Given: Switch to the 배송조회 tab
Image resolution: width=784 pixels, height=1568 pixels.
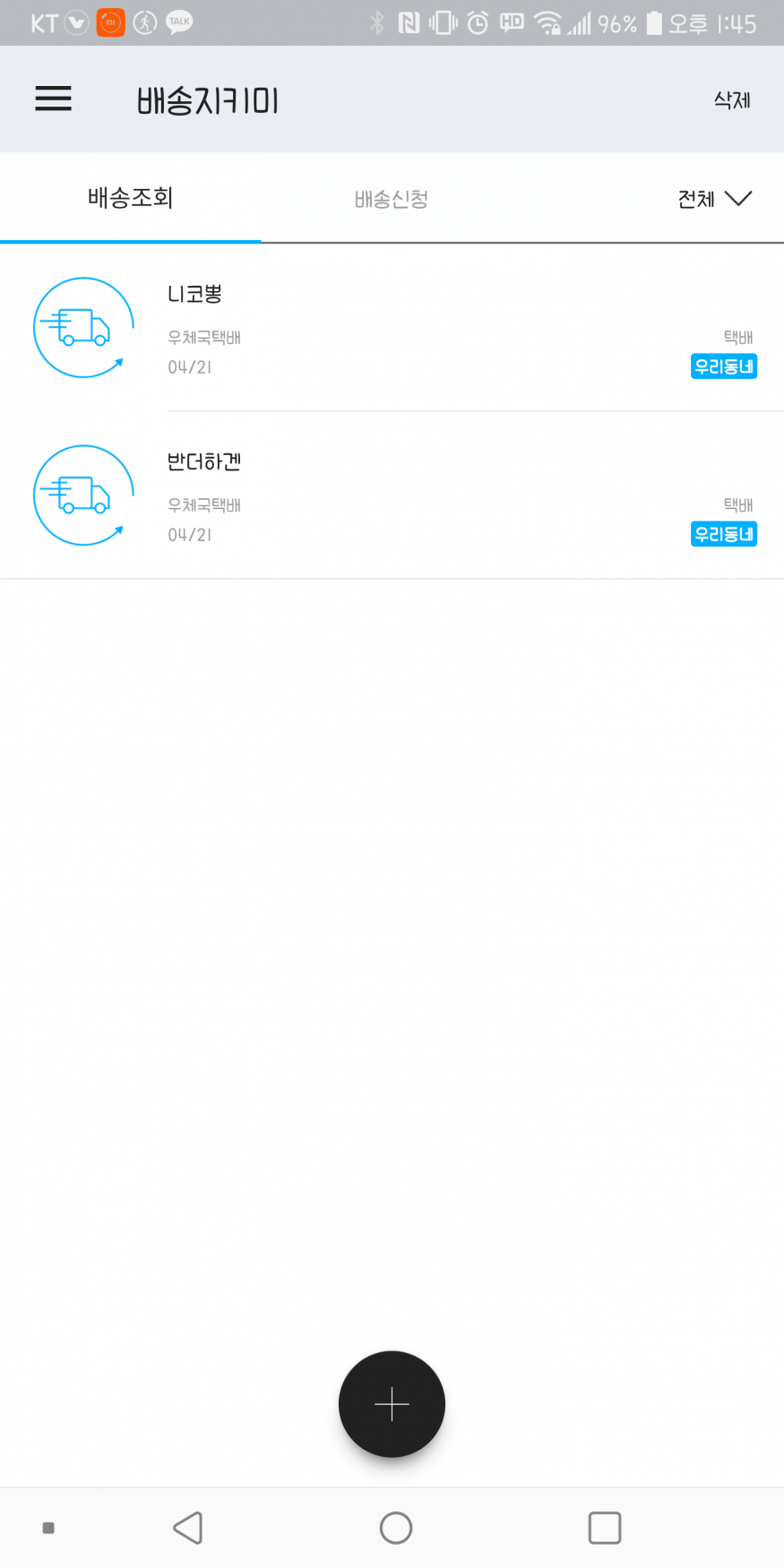Looking at the screenshot, I should (131, 198).
